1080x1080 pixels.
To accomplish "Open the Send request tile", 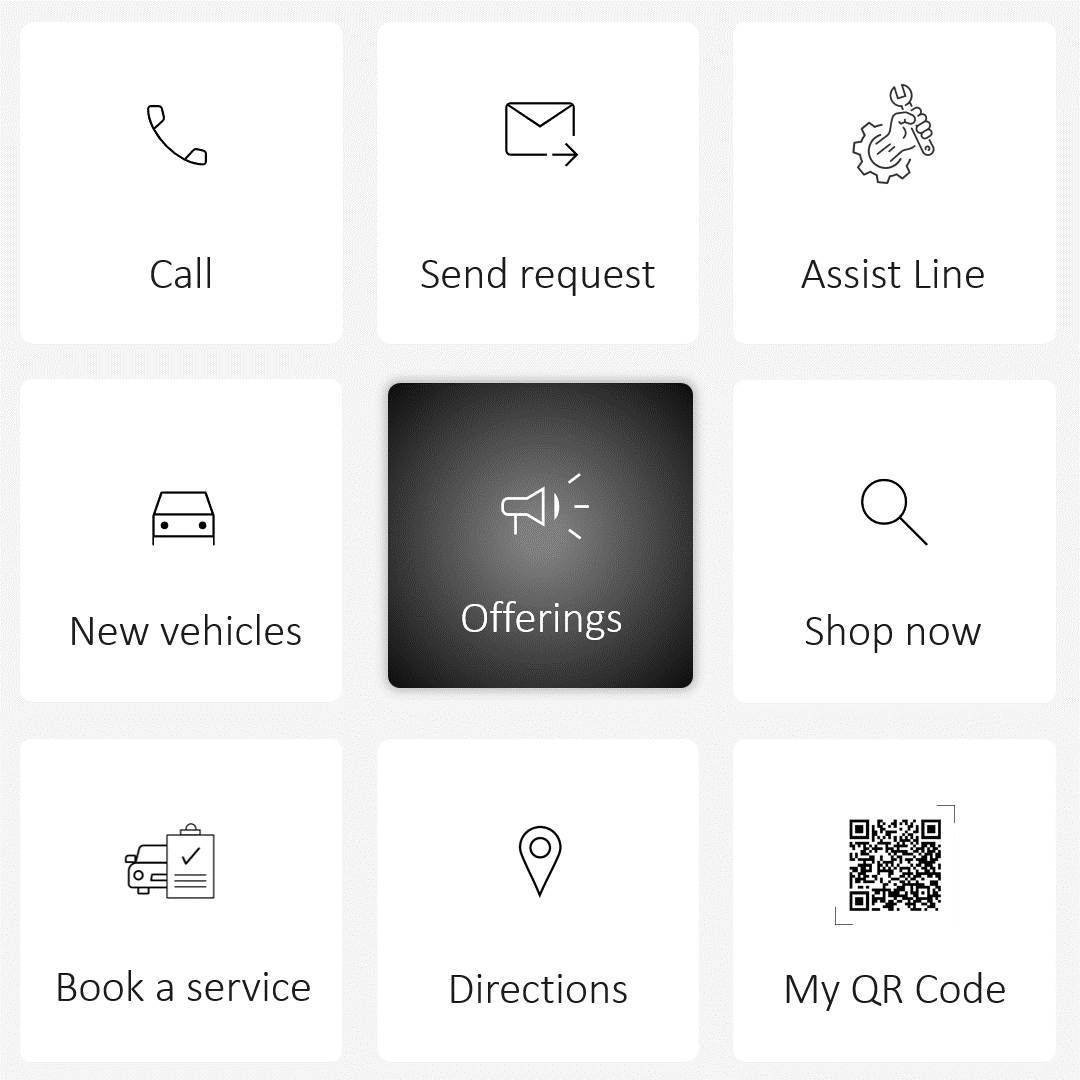I will [538, 184].
